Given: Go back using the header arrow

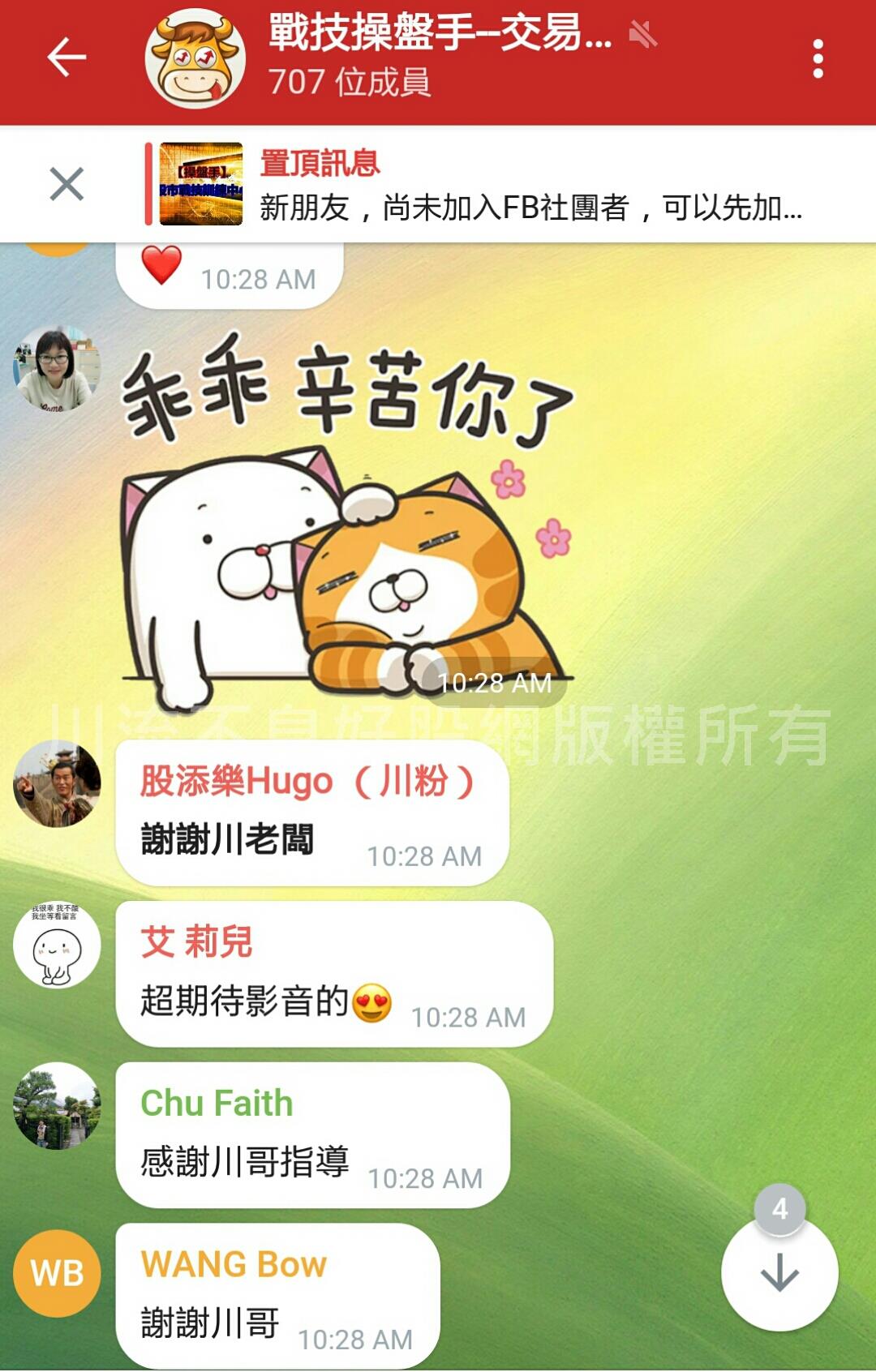Looking at the screenshot, I should [x=67, y=58].
